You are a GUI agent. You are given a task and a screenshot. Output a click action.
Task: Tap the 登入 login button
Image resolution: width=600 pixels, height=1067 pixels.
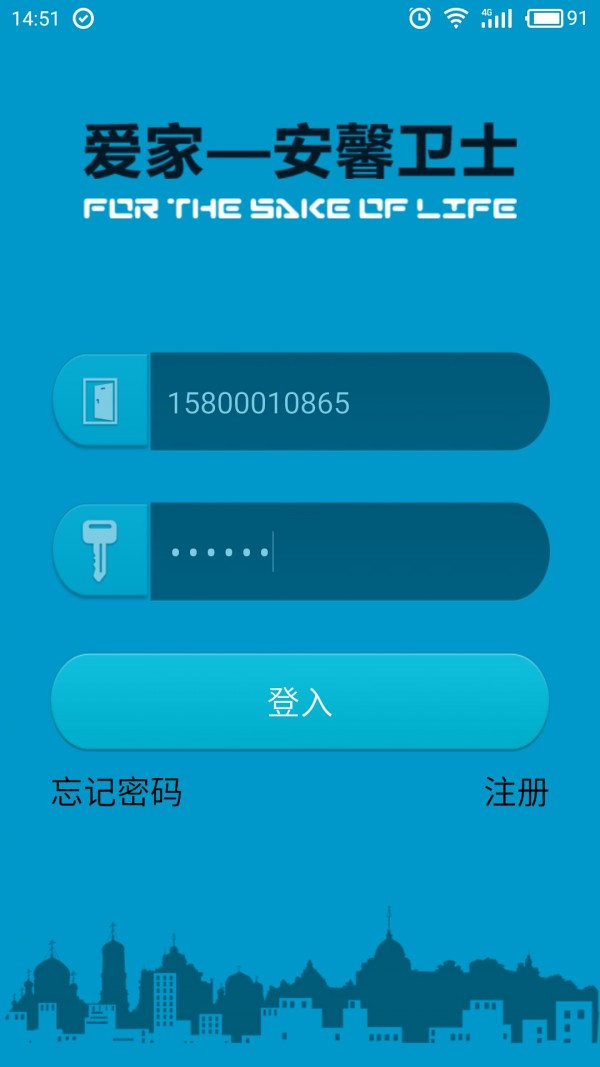pyautogui.click(x=300, y=702)
